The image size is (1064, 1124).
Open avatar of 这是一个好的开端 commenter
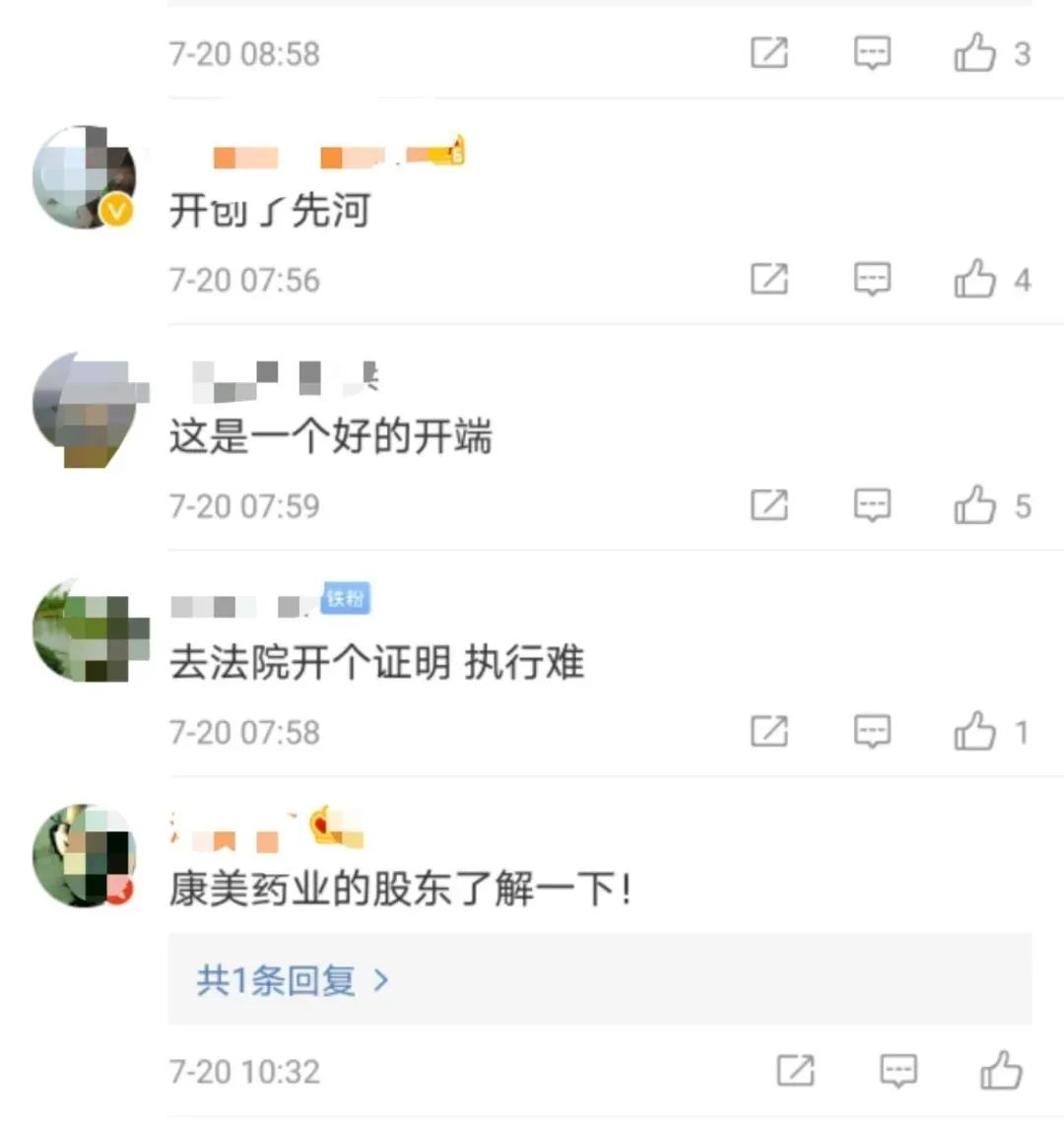[x=87, y=408]
